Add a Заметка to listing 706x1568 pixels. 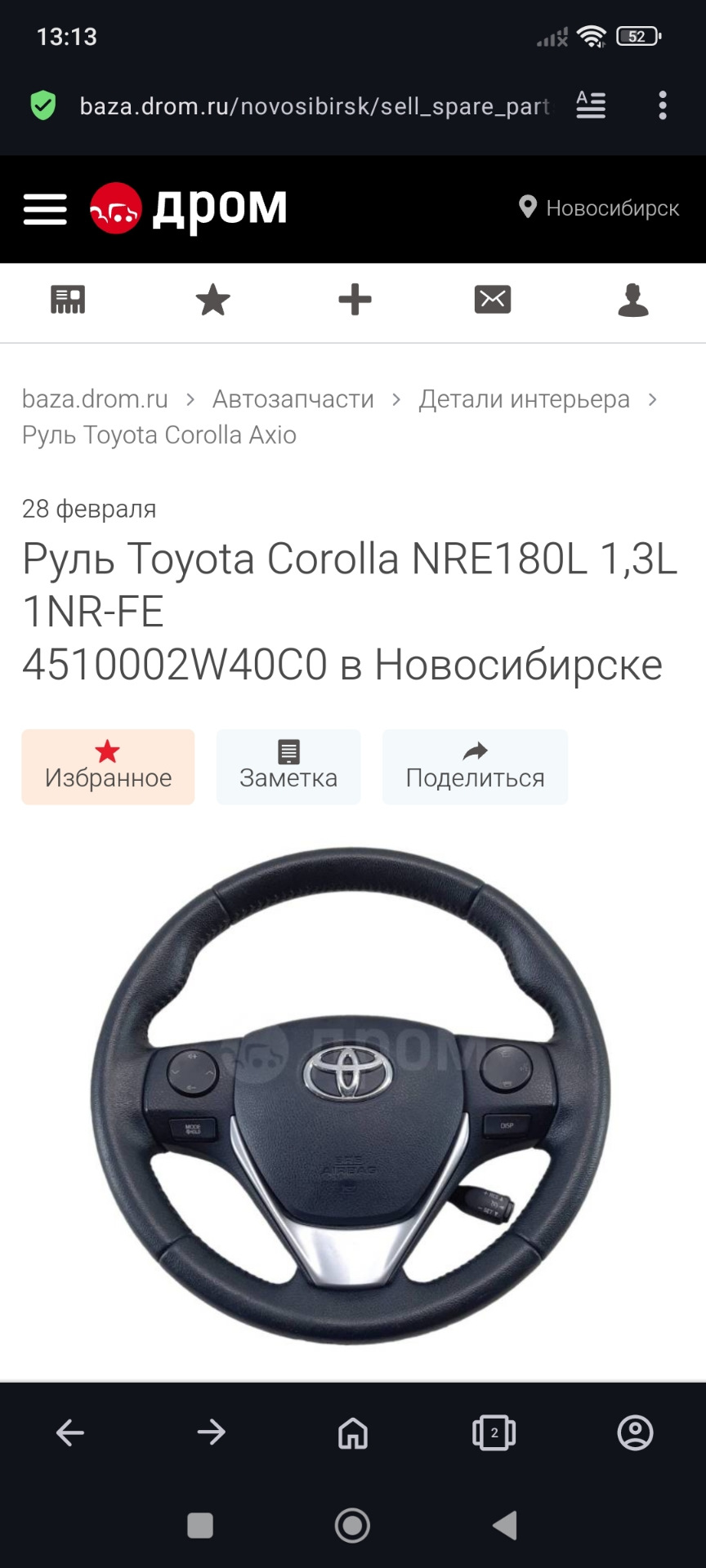[x=288, y=767]
